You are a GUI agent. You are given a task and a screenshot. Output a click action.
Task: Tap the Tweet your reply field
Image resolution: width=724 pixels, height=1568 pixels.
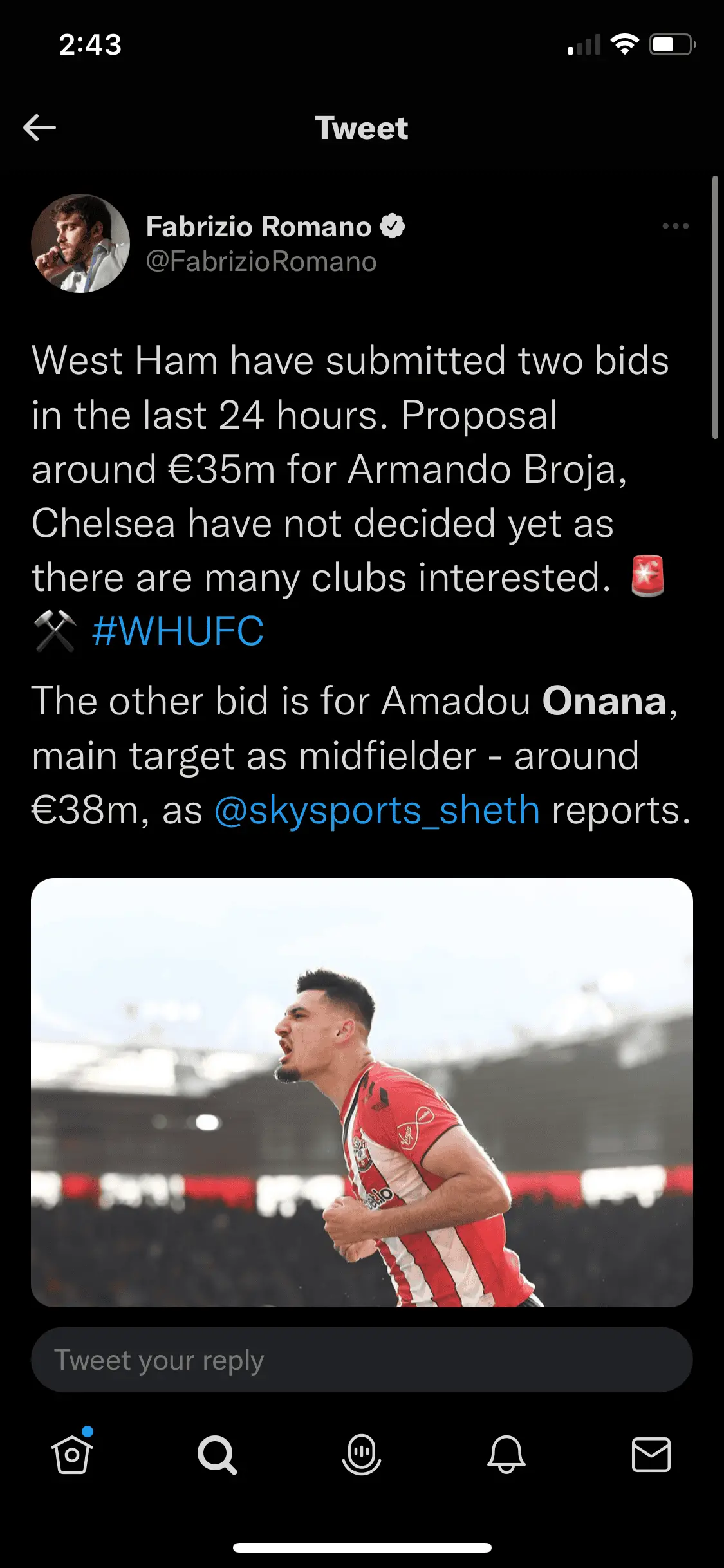tap(362, 1359)
